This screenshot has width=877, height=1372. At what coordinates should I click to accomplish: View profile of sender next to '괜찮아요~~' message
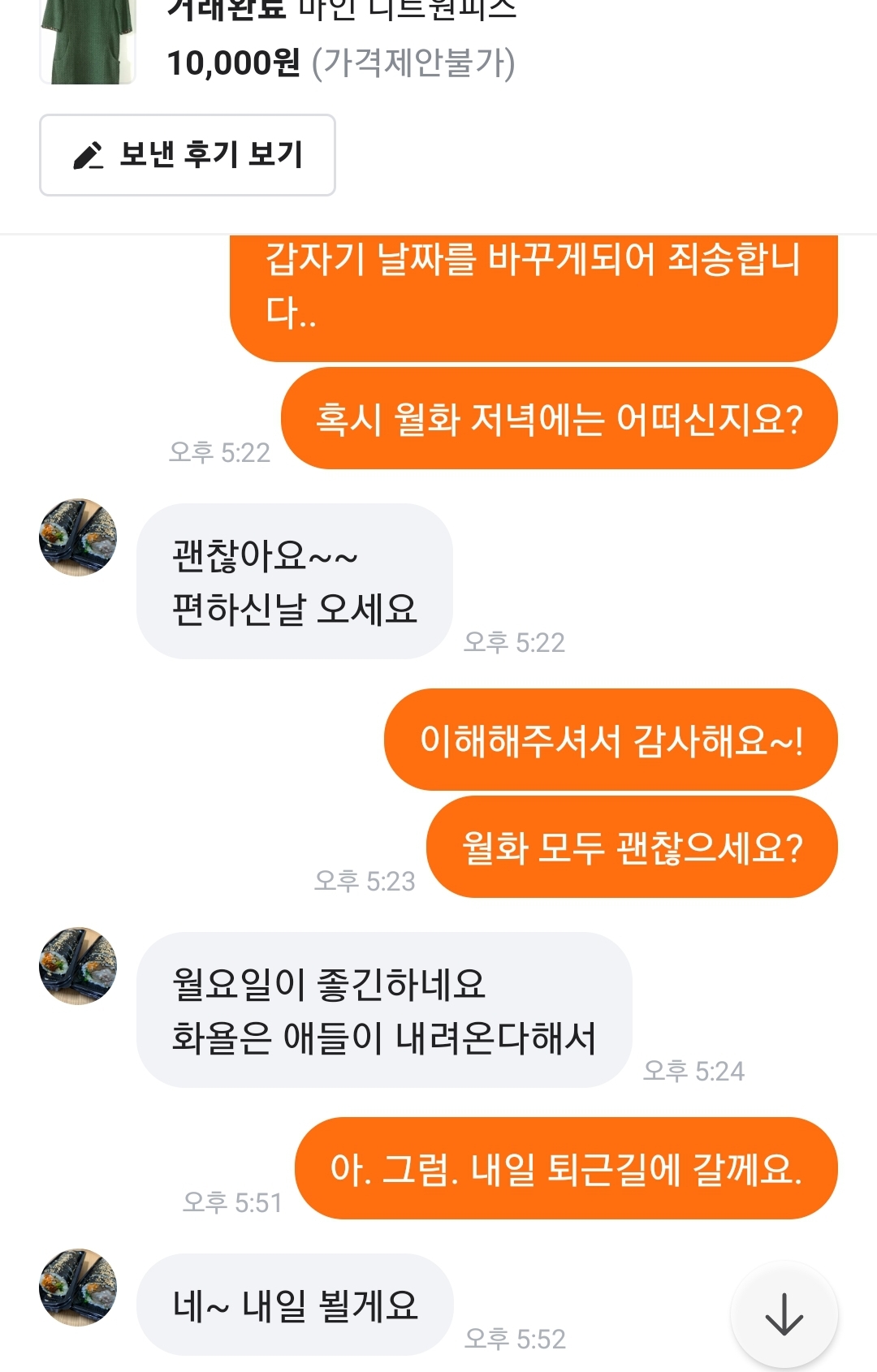coord(78,537)
